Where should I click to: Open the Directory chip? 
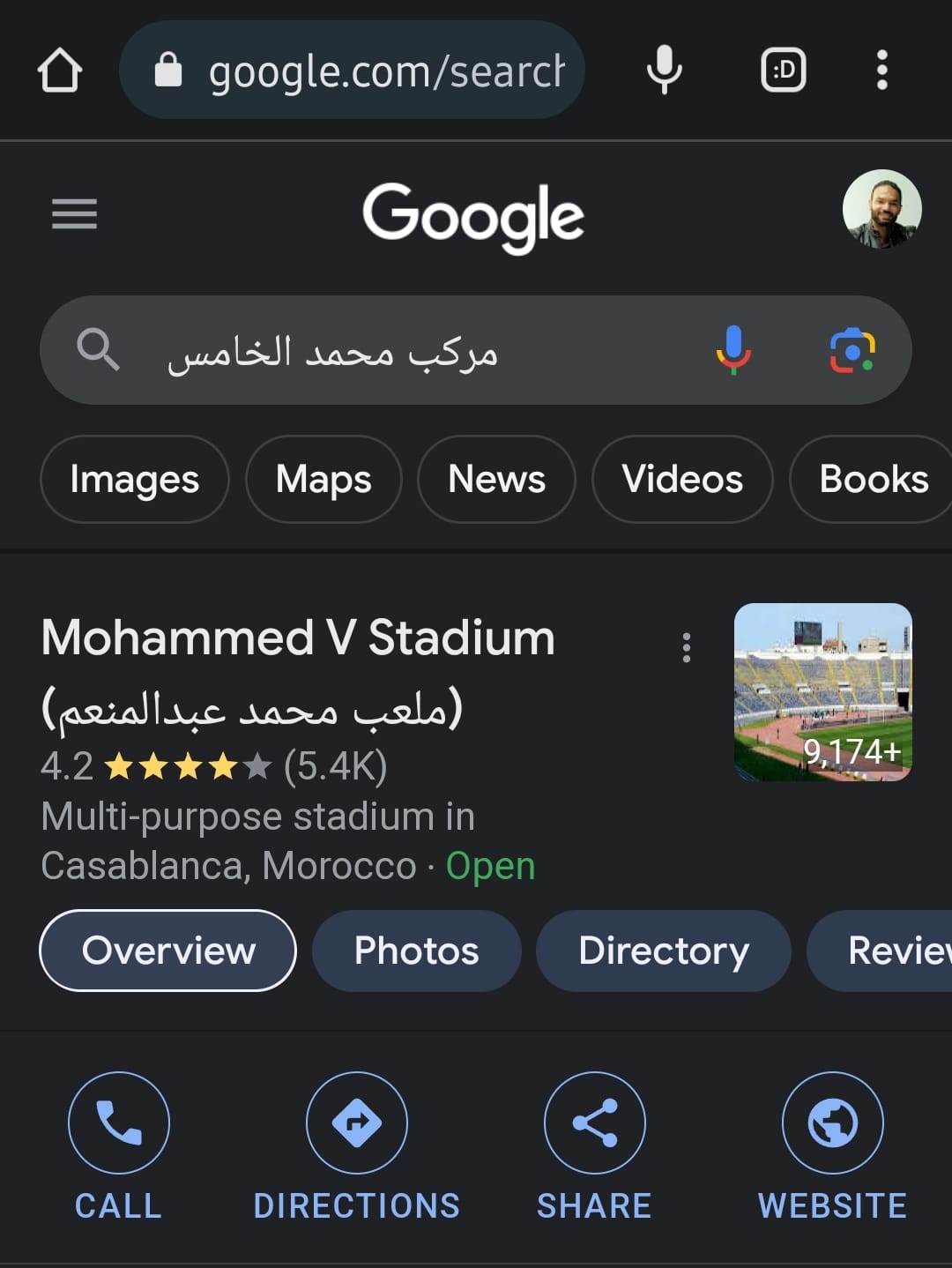pos(664,951)
